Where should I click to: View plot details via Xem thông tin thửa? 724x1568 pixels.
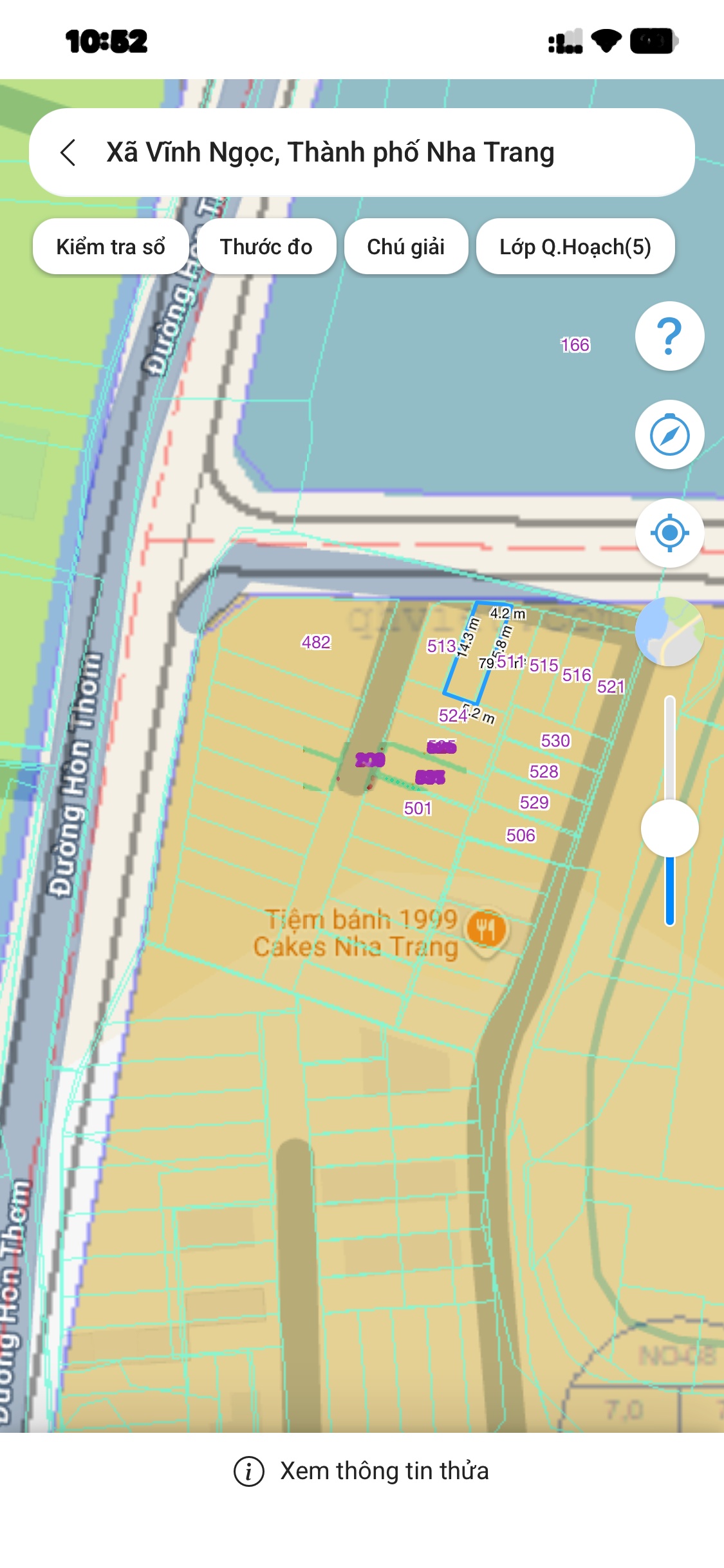click(x=362, y=1471)
